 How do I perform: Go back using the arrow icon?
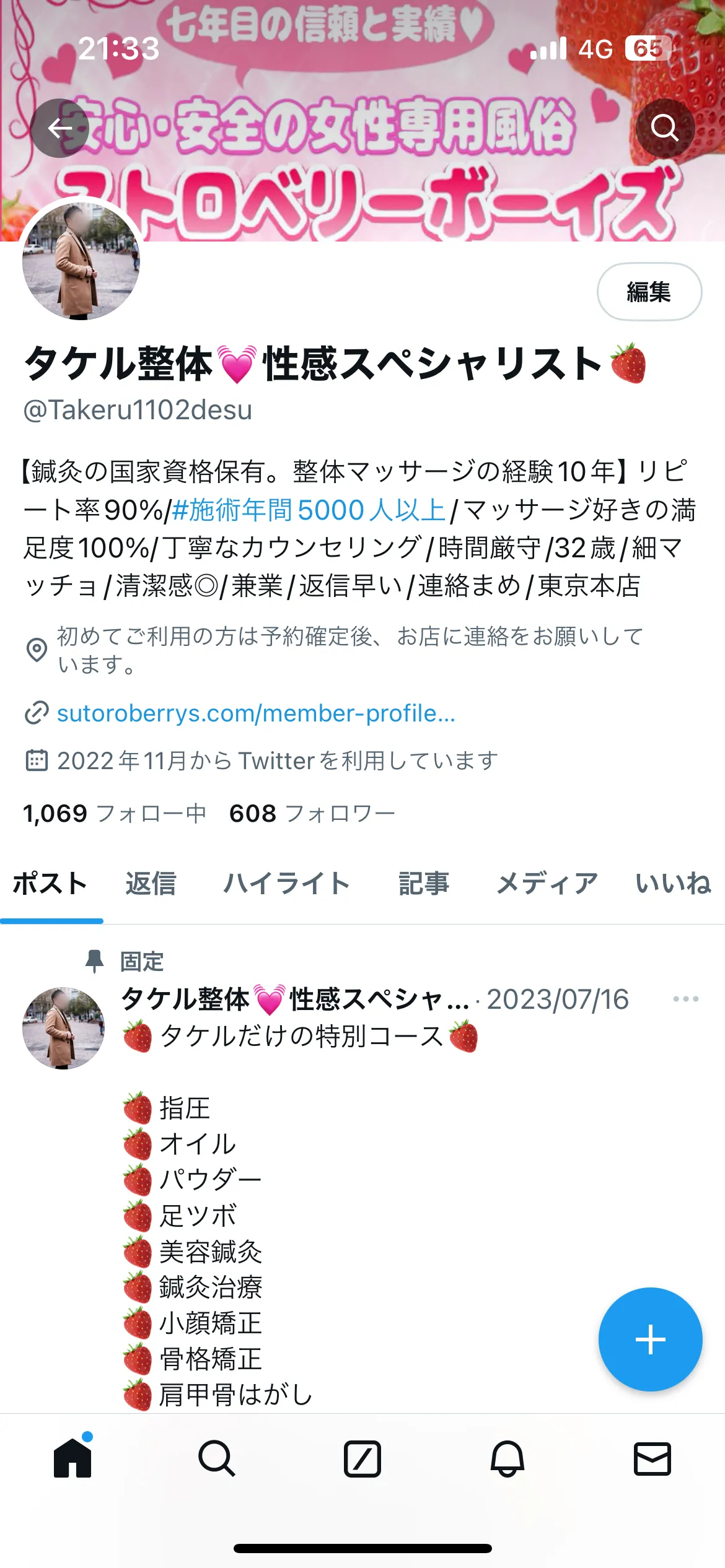tap(60, 128)
